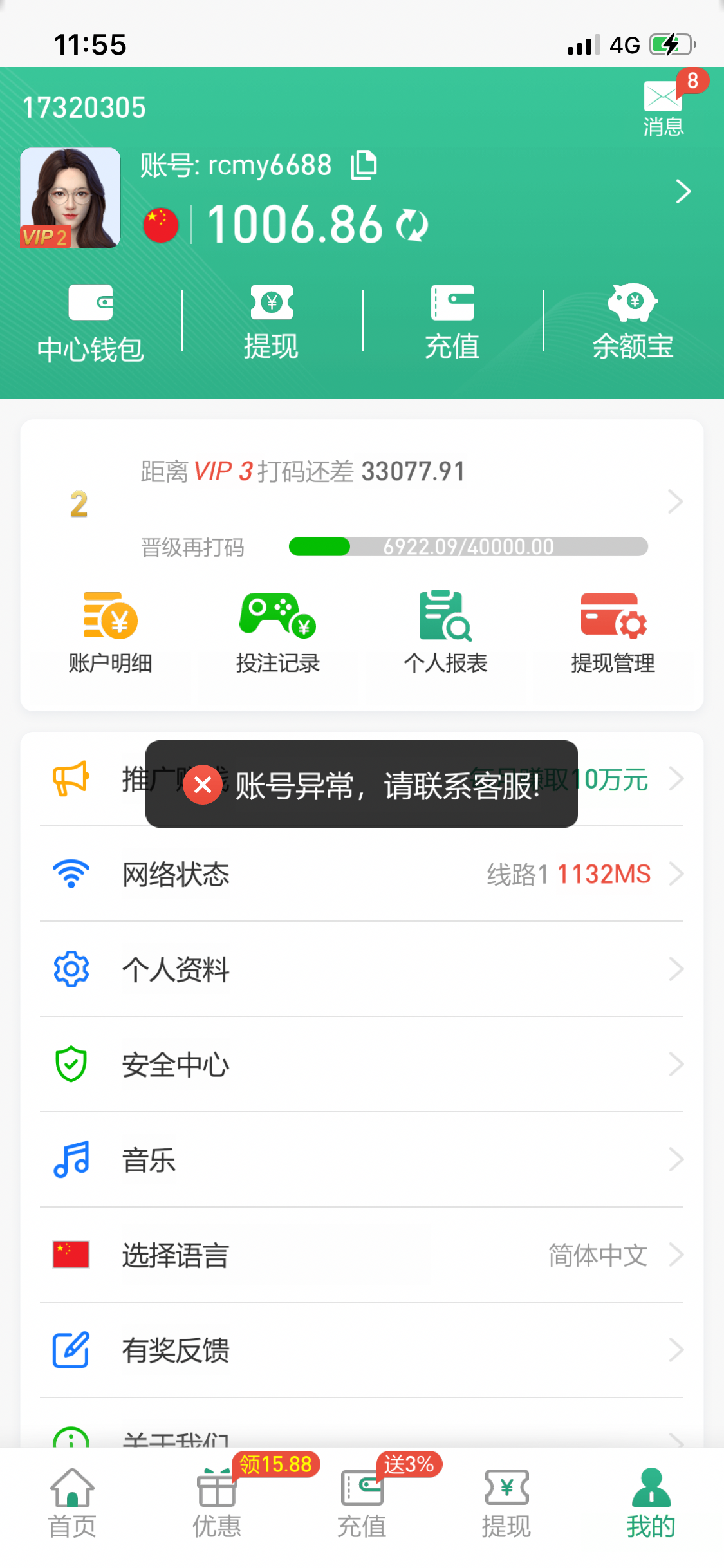
Task: Refresh the account balance
Action: (x=412, y=225)
